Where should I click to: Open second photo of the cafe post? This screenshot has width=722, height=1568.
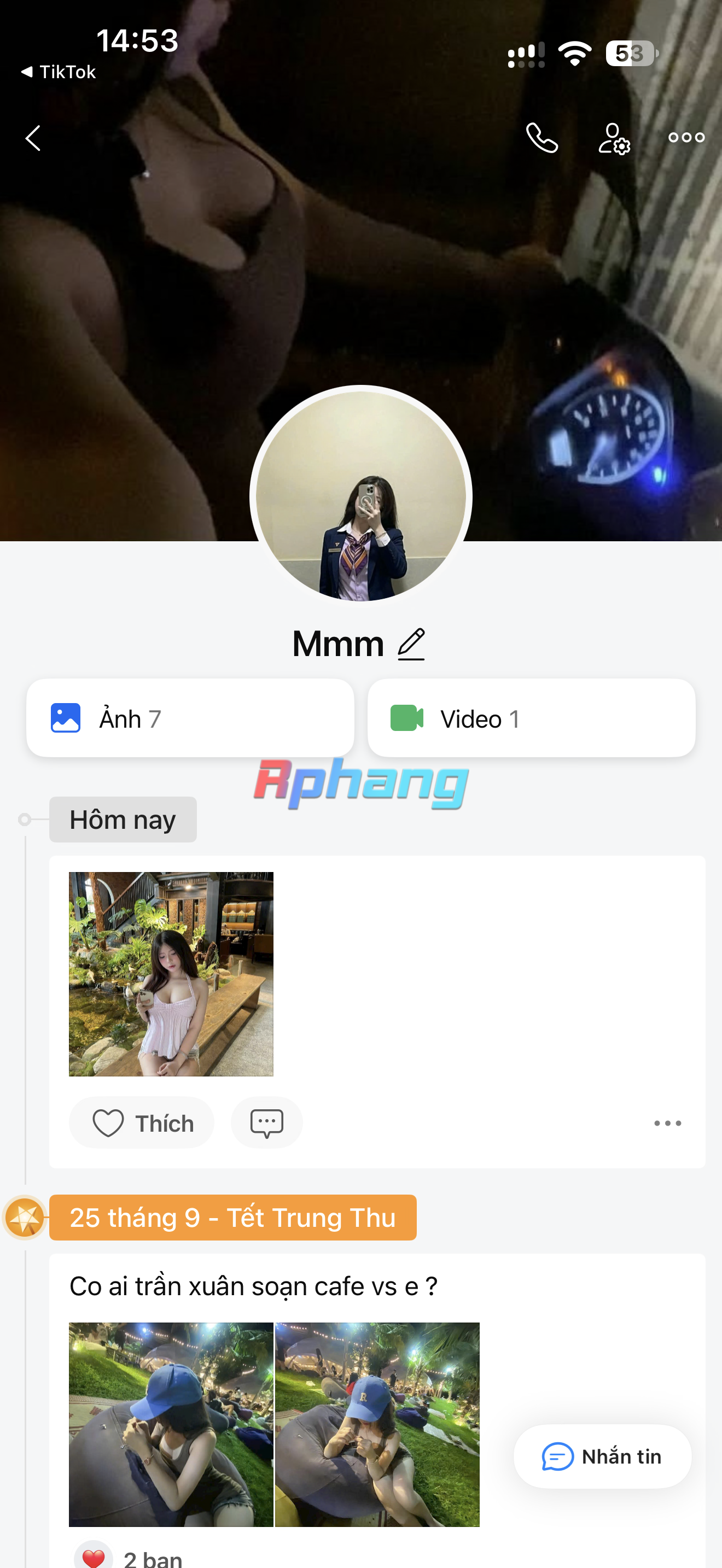pos(377,1424)
